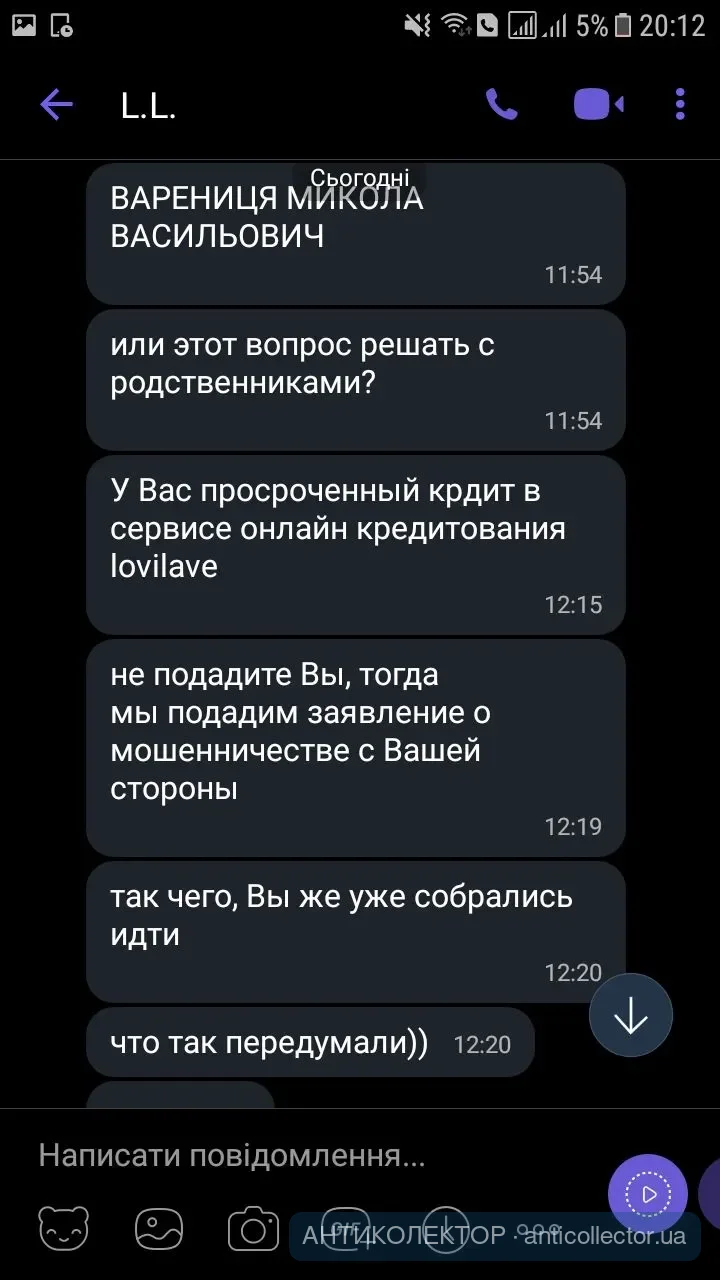Screen dimensions: 720x1280
Task: Open the sticker picker
Action: click(x=63, y=1230)
